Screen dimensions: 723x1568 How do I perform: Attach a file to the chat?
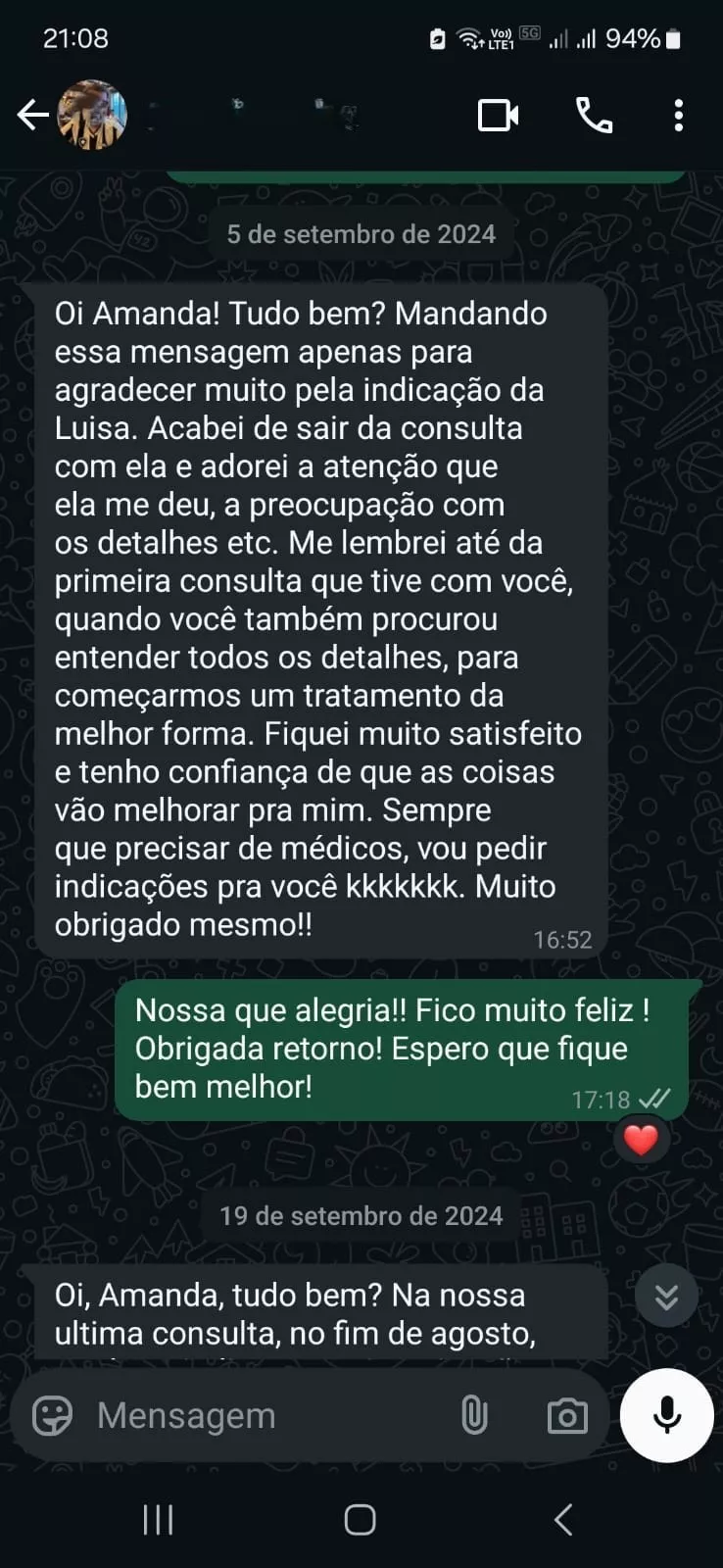pyautogui.click(x=474, y=1416)
